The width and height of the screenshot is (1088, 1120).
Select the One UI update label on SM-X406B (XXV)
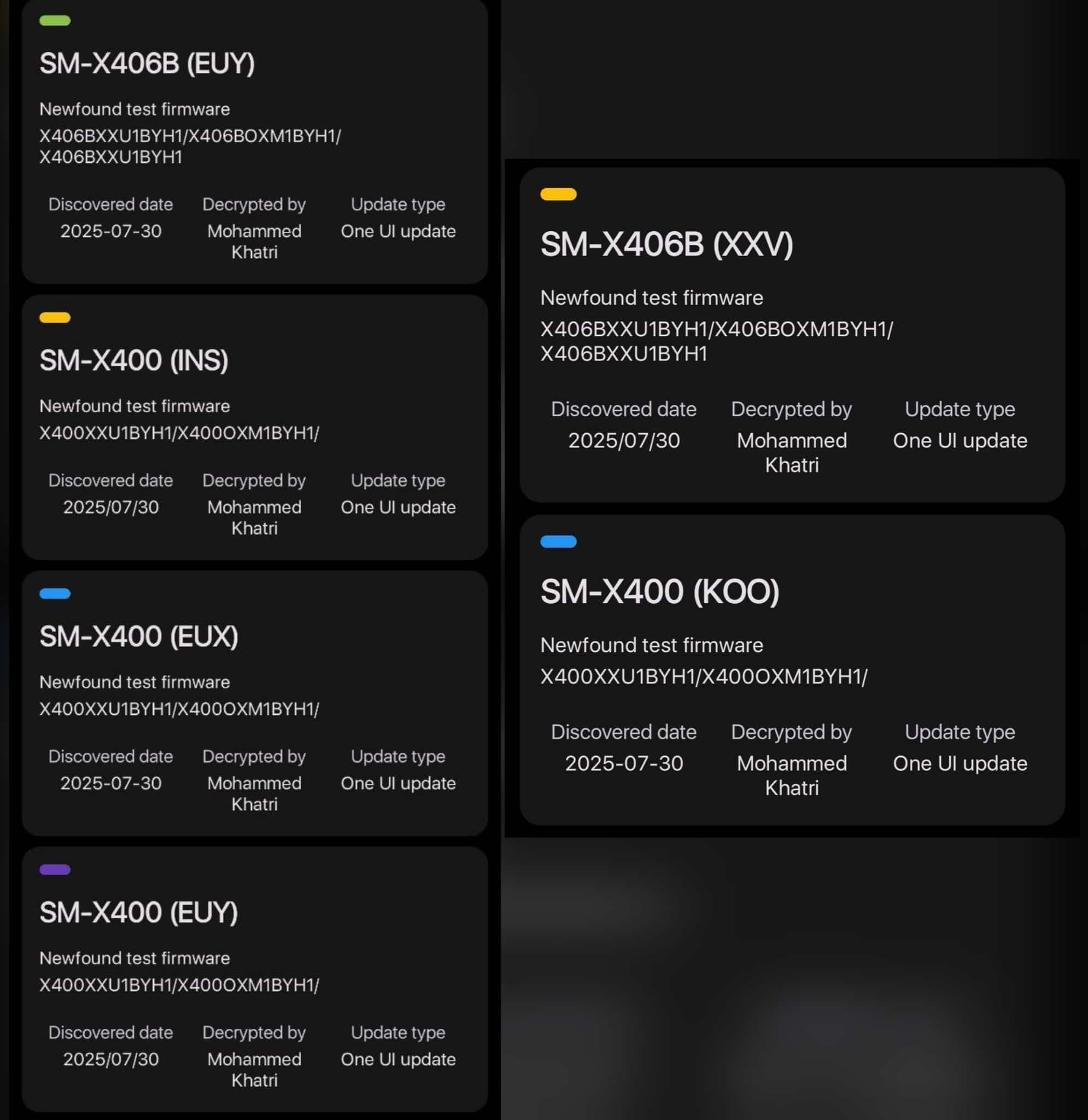pyautogui.click(x=960, y=440)
